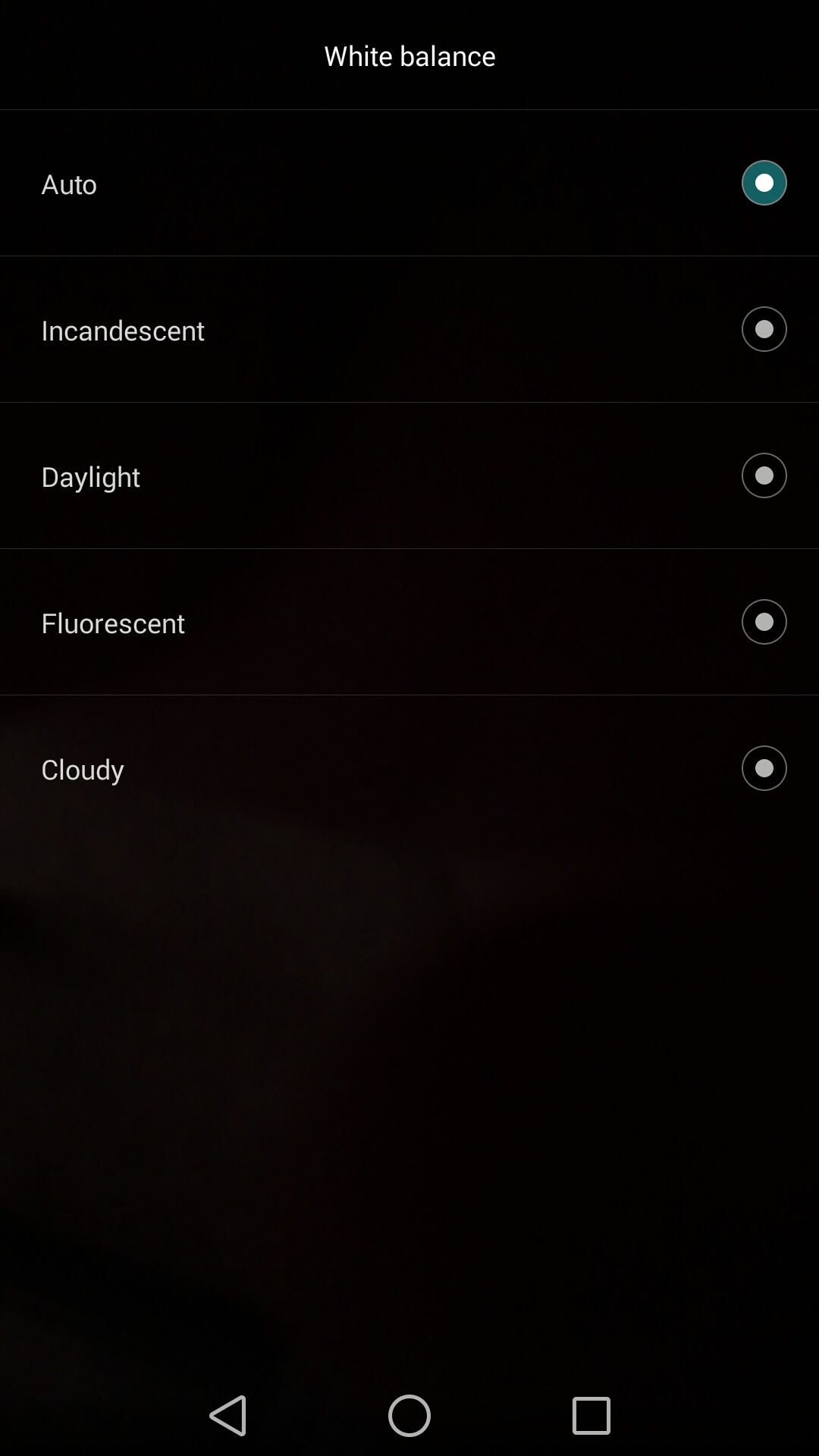Tap the home button
819x1456 pixels.
409,1415
